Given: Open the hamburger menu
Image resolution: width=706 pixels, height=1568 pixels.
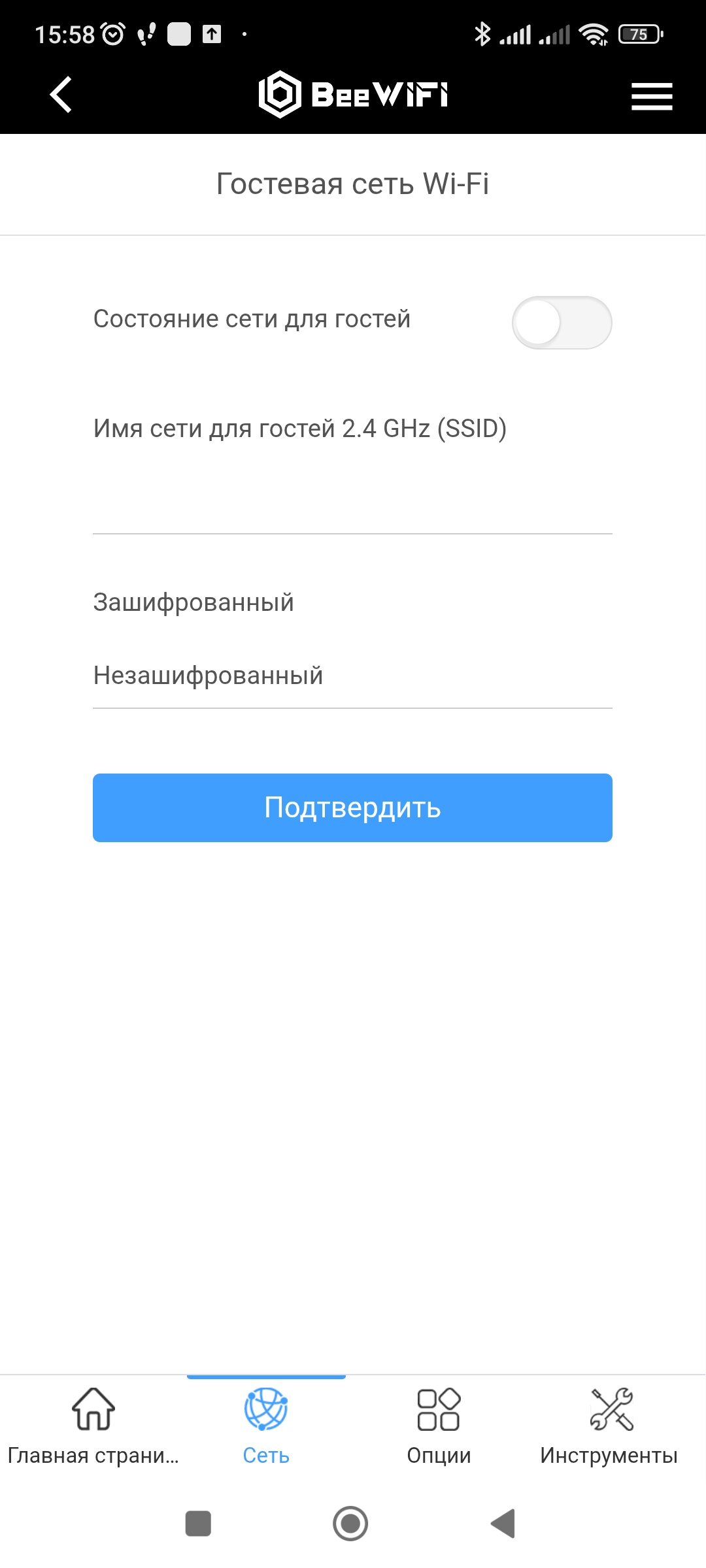Looking at the screenshot, I should 652,96.
